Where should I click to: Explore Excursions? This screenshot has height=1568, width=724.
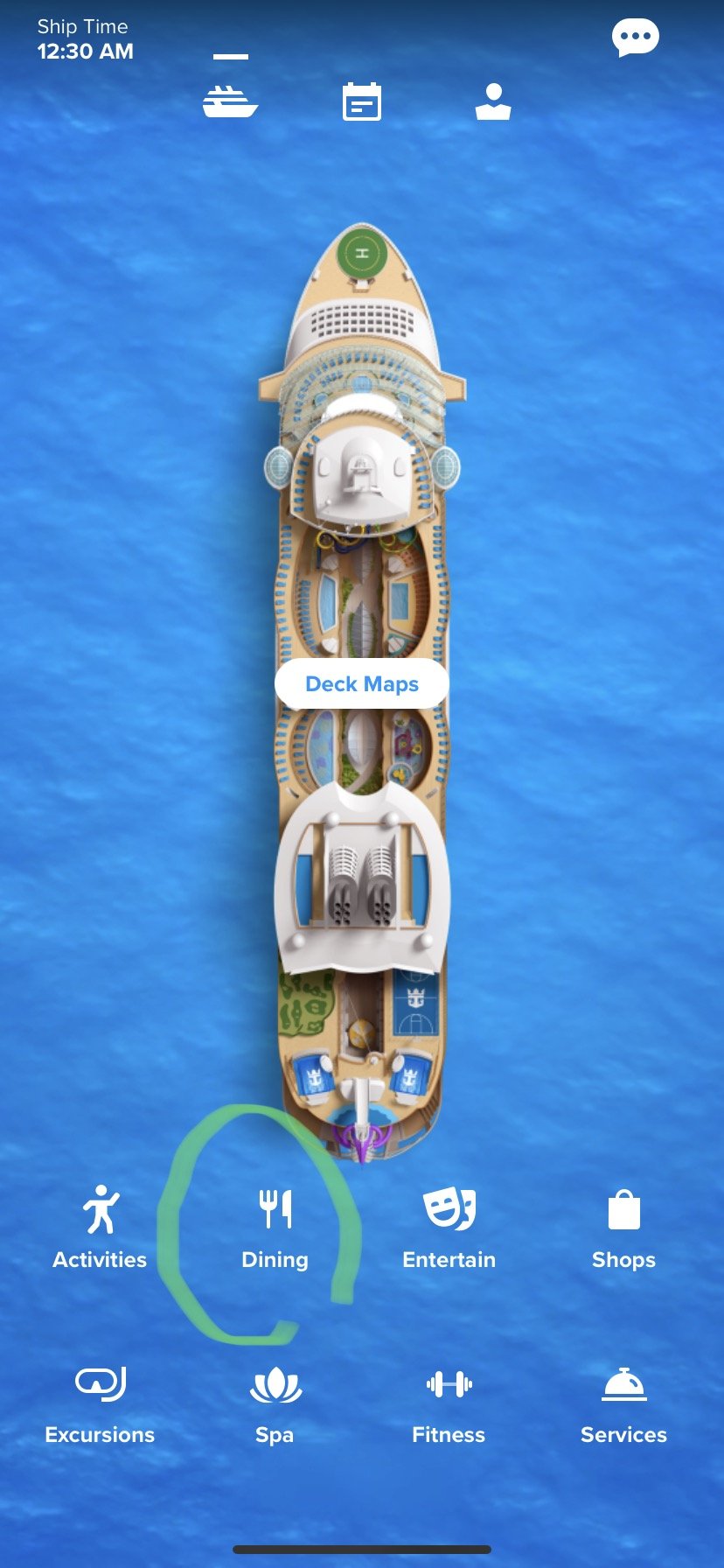point(100,1405)
